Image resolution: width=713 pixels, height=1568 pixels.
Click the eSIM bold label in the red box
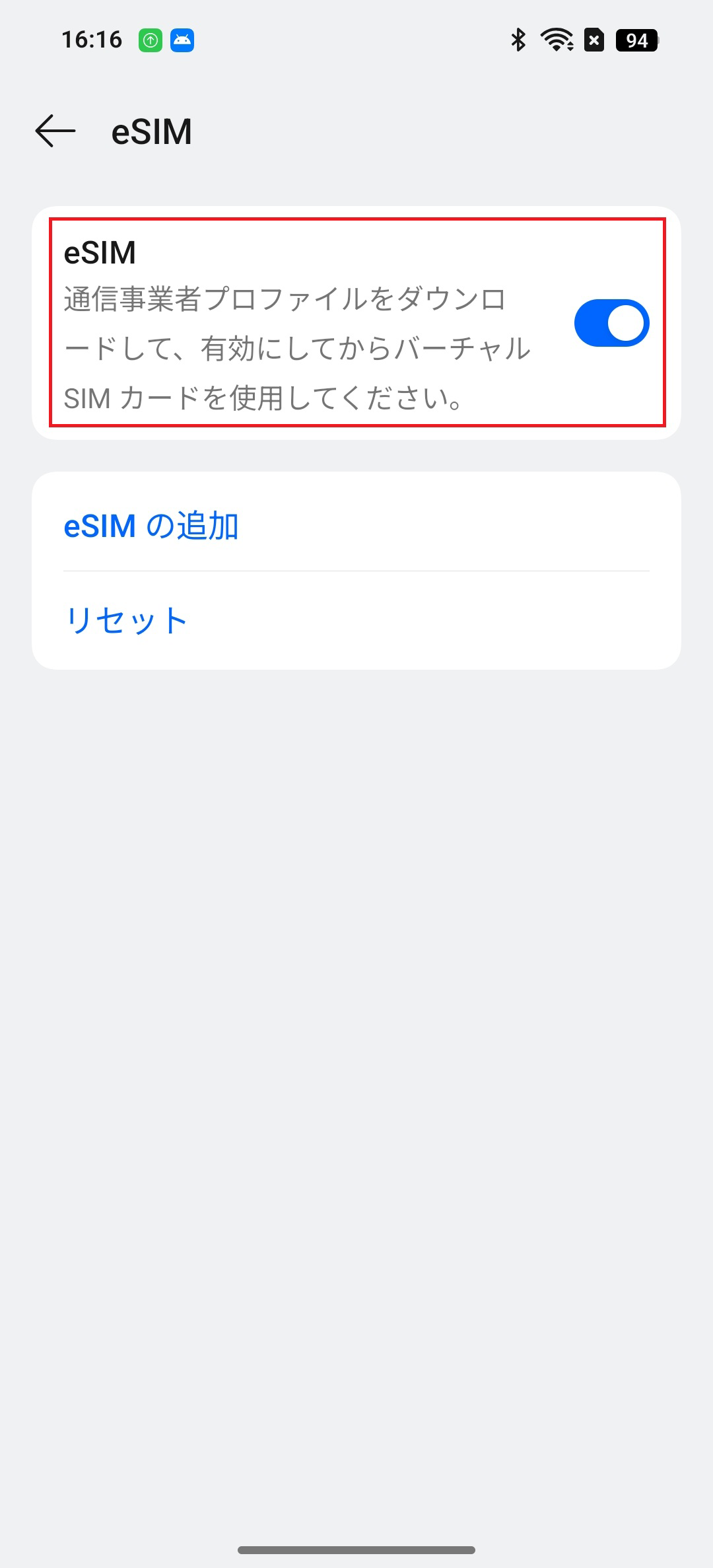point(100,253)
